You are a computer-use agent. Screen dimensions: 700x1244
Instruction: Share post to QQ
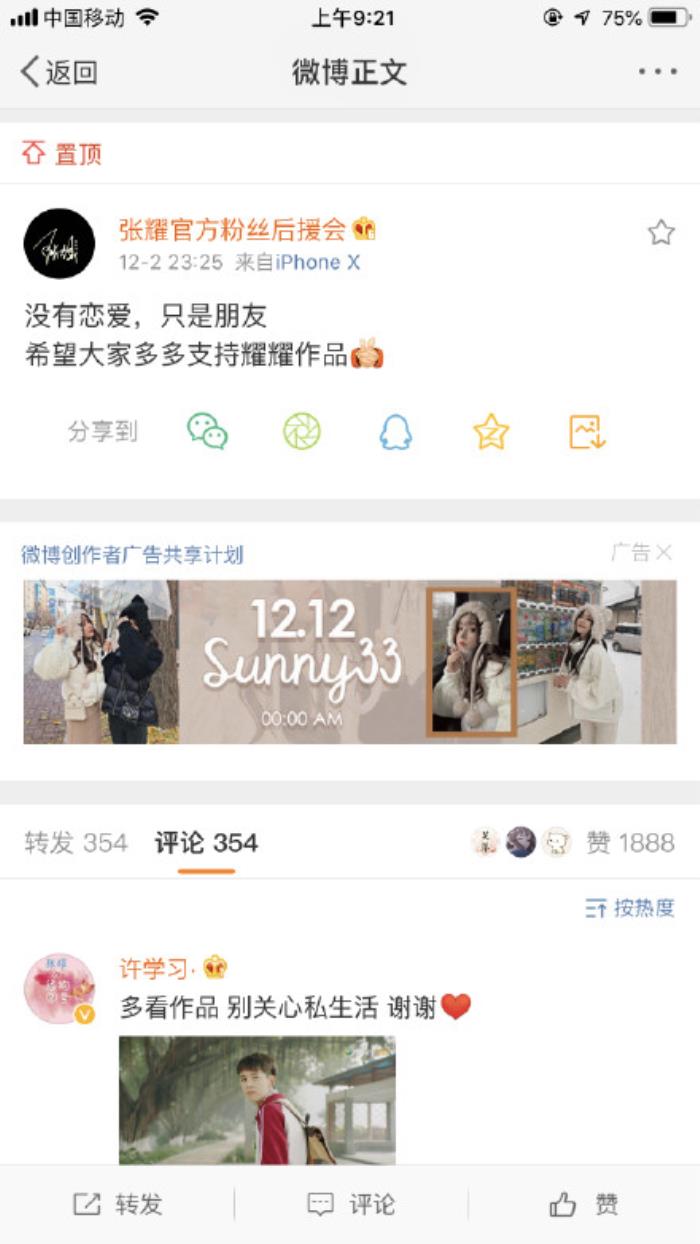click(x=396, y=432)
